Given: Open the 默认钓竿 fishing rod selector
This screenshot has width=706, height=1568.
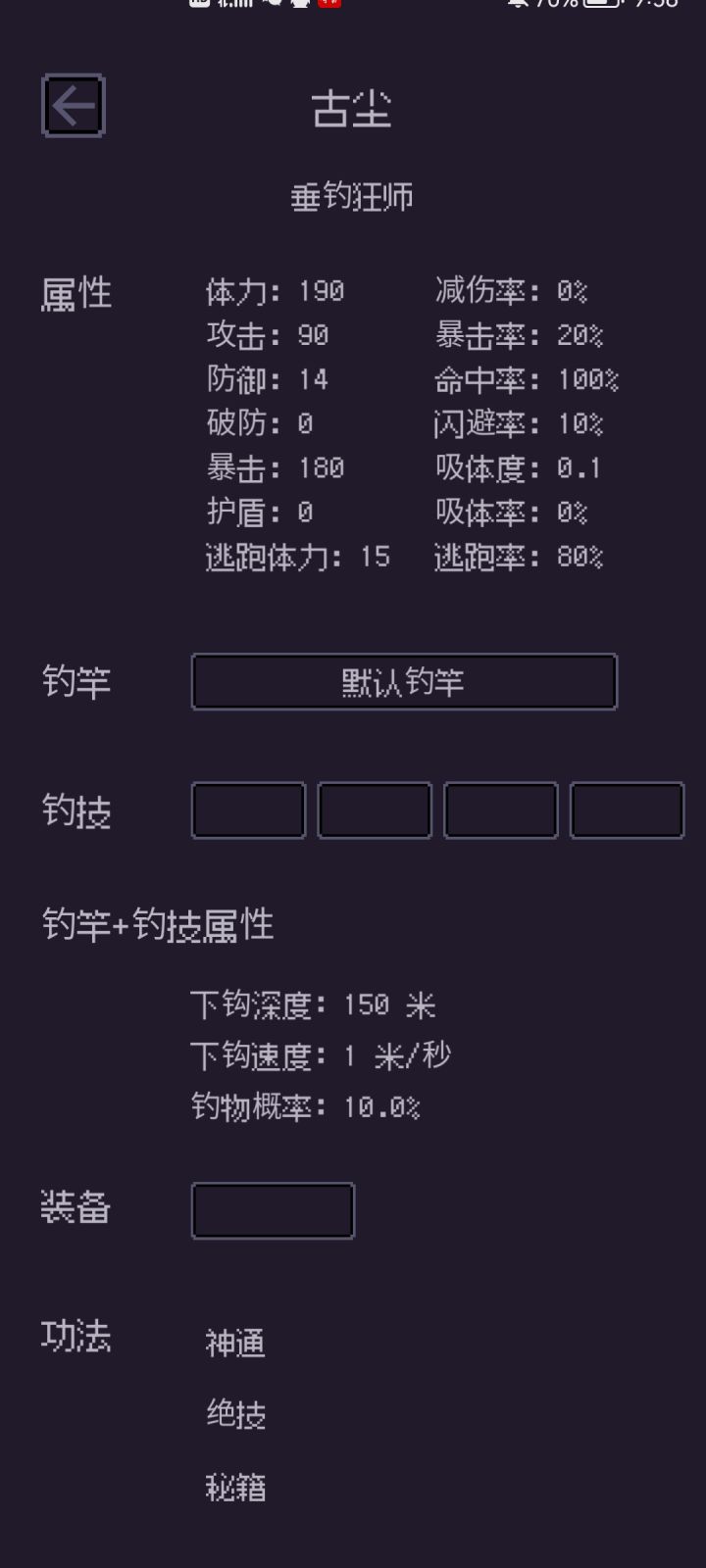Looking at the screenshot, I should 404,681.
